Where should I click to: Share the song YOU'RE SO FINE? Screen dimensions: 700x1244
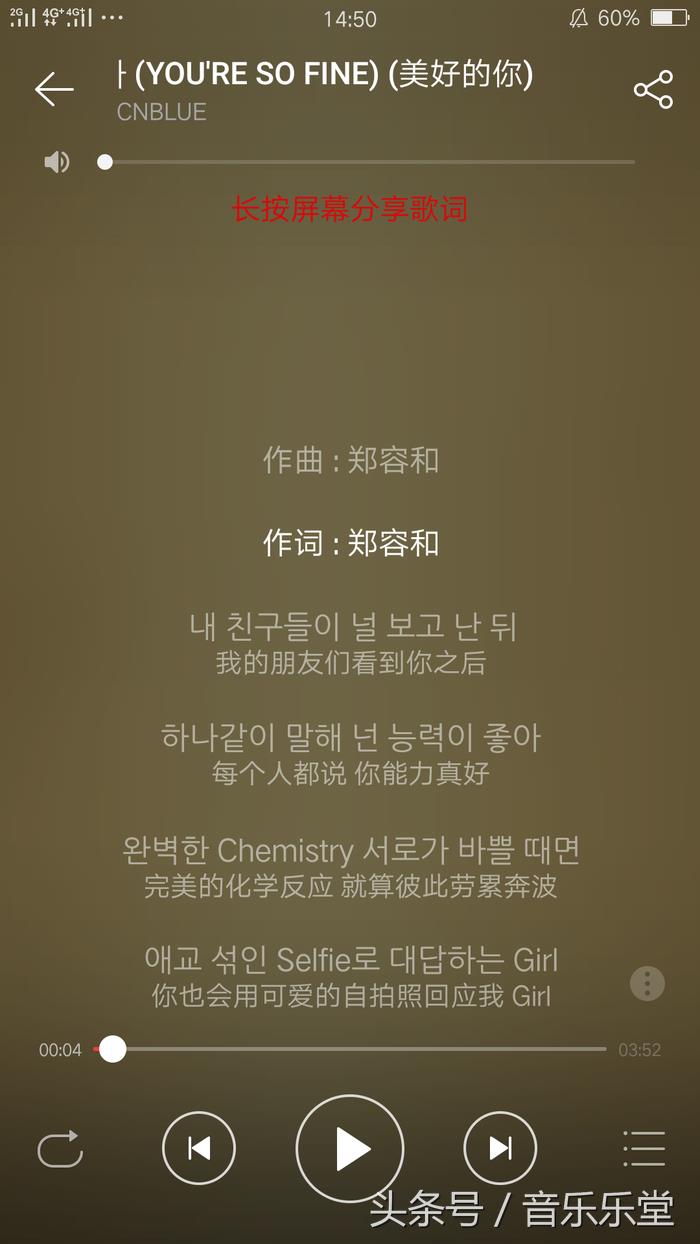click(653, 90)
